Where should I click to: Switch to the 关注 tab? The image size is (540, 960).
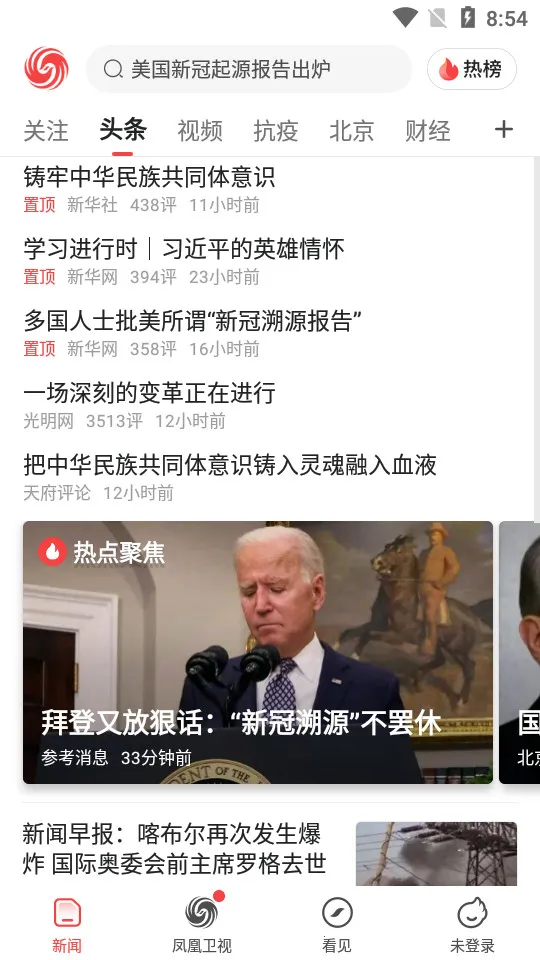pos(46,130)
